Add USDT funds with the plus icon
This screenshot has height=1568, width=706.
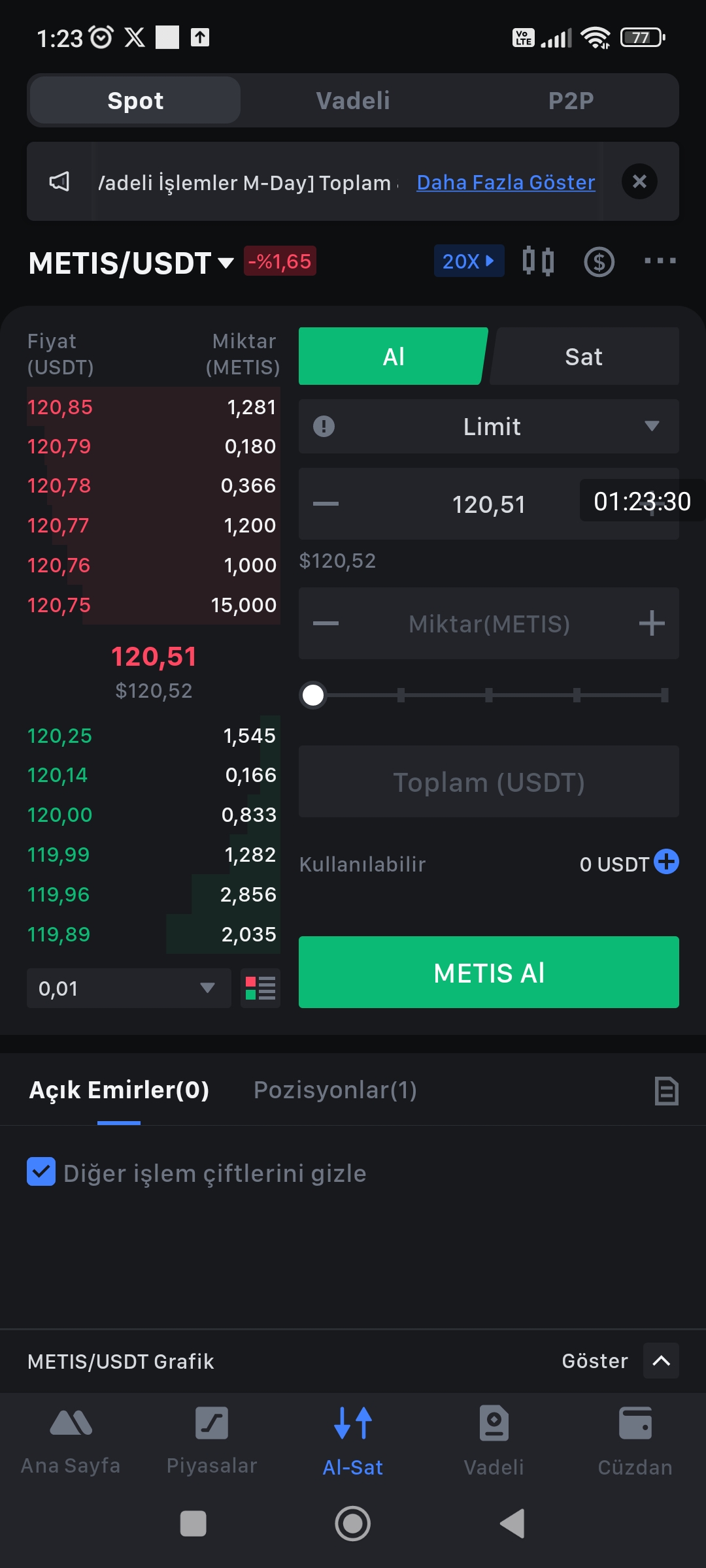pyautogui.click(x=666, y=862)
